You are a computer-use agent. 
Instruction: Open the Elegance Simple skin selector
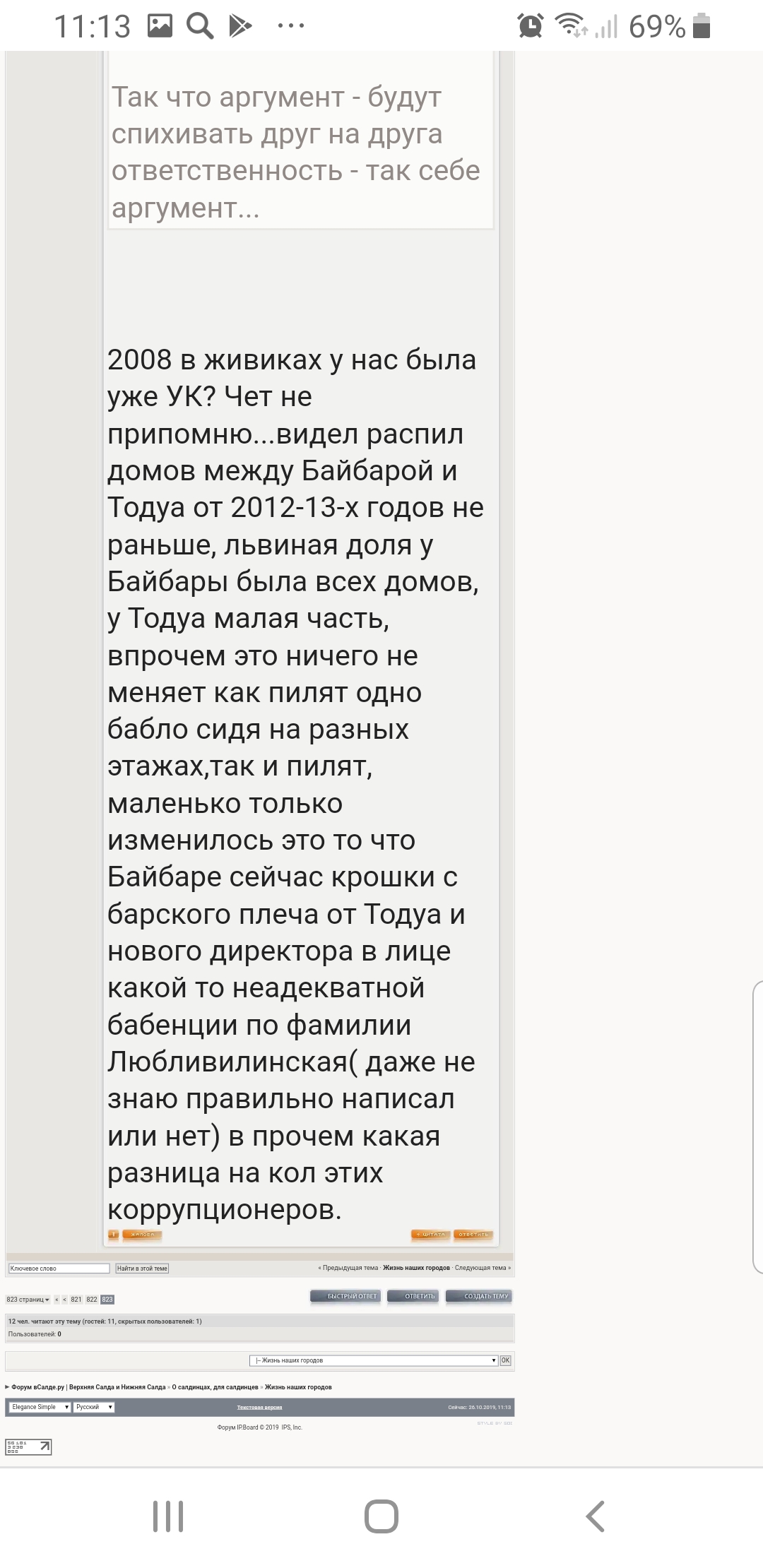pyautogui.click(x=40, y=1407)
